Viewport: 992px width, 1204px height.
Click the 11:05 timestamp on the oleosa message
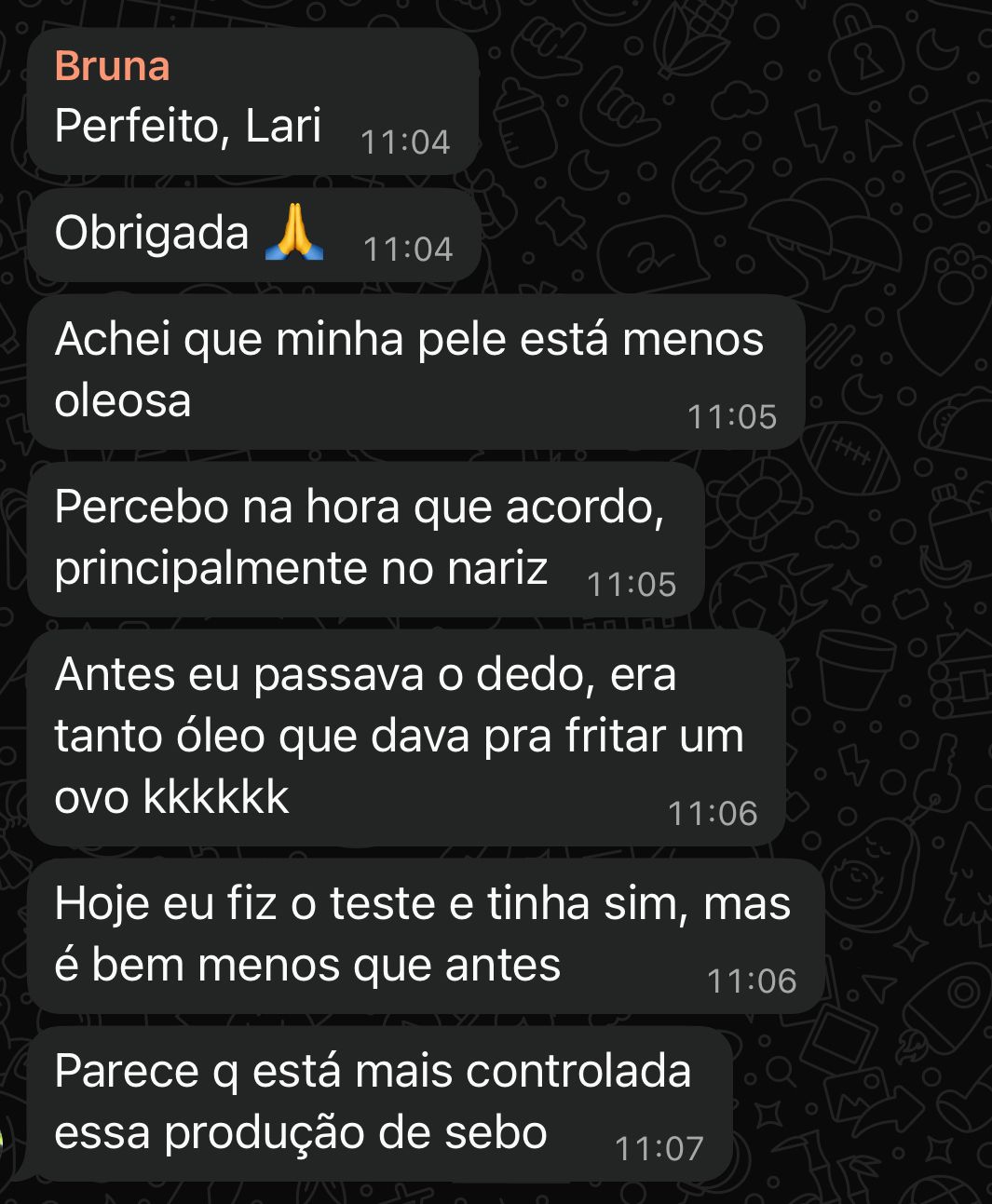point(732,418)
